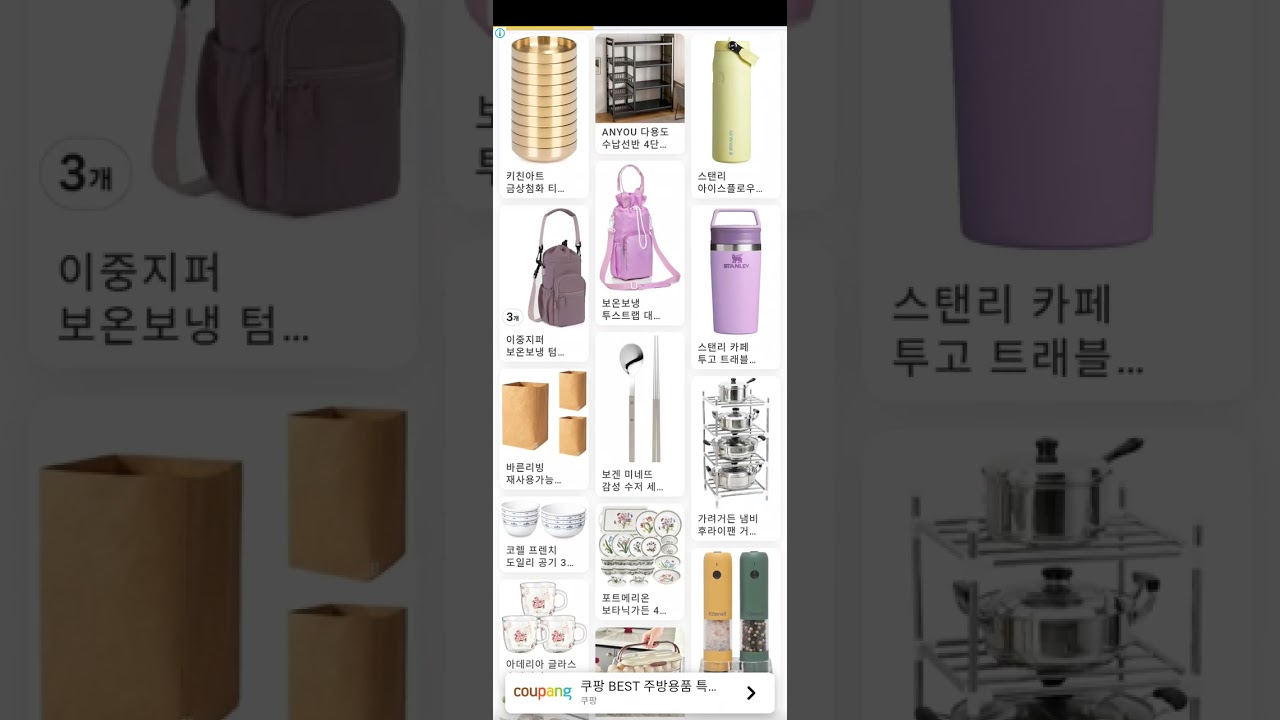Viewport: 1280px width, 720px height.
Task: Open the electric salt and pepper grinder card
Action: (735, 610)
